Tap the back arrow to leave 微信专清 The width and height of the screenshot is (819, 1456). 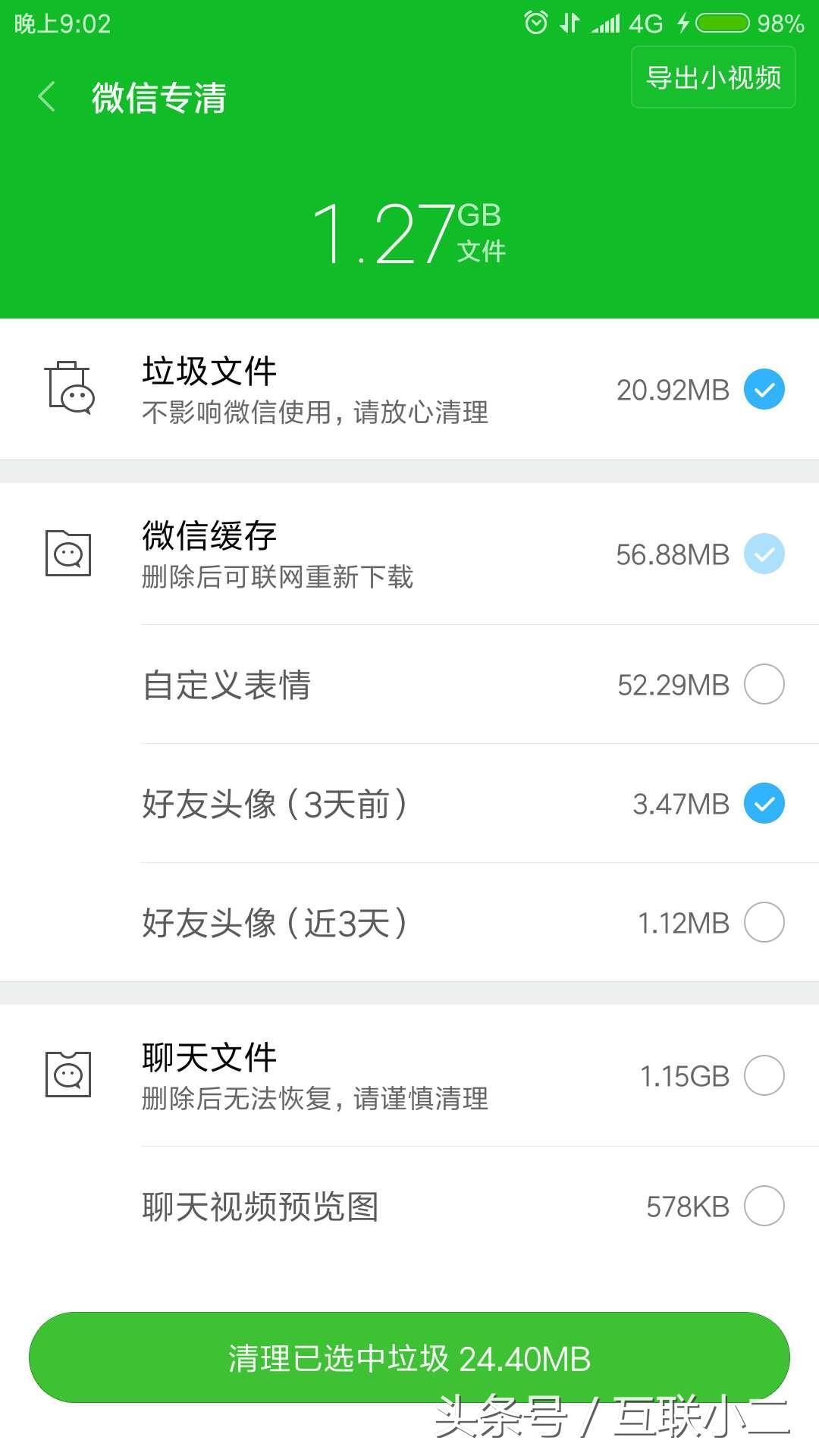45,98
